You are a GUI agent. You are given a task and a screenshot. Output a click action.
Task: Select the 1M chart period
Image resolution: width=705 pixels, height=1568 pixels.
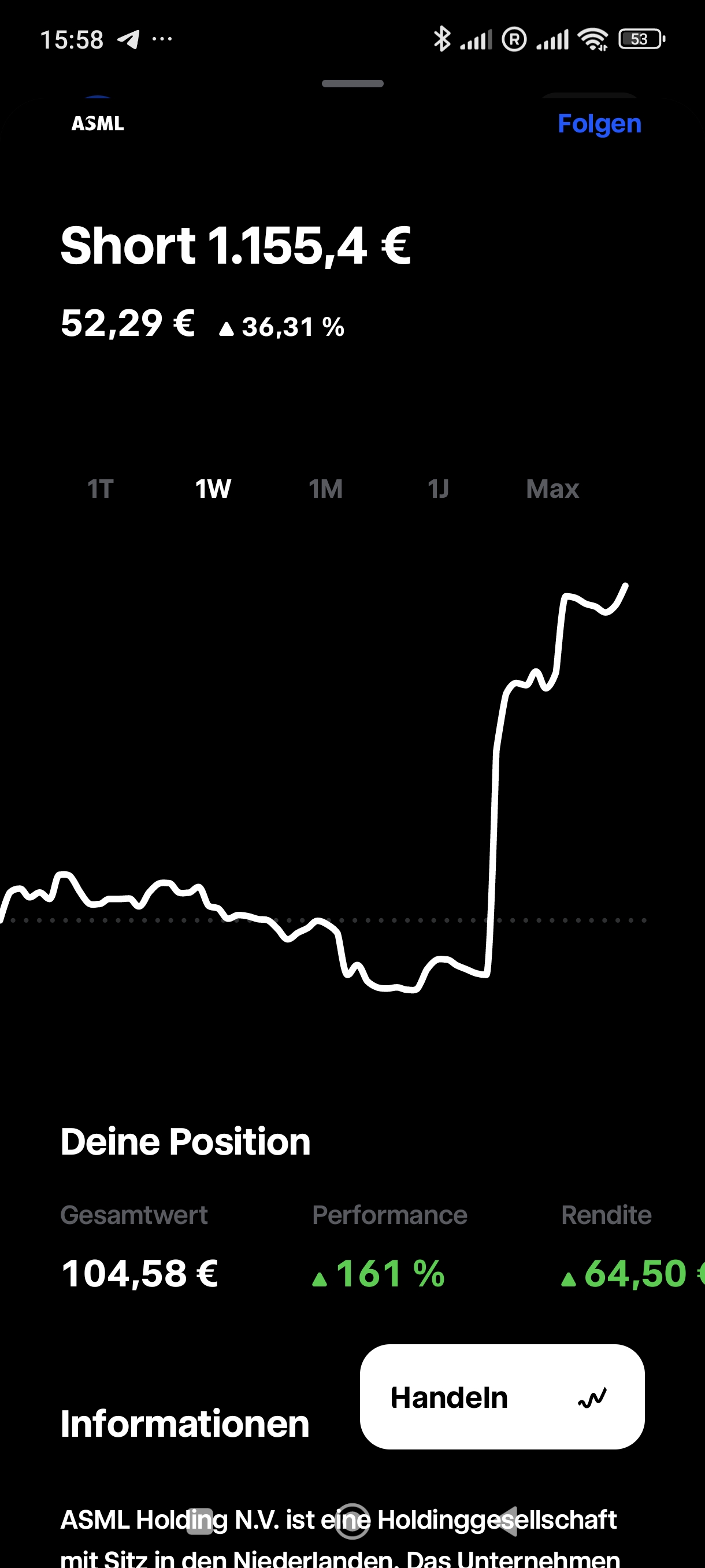tap(325, 488)
